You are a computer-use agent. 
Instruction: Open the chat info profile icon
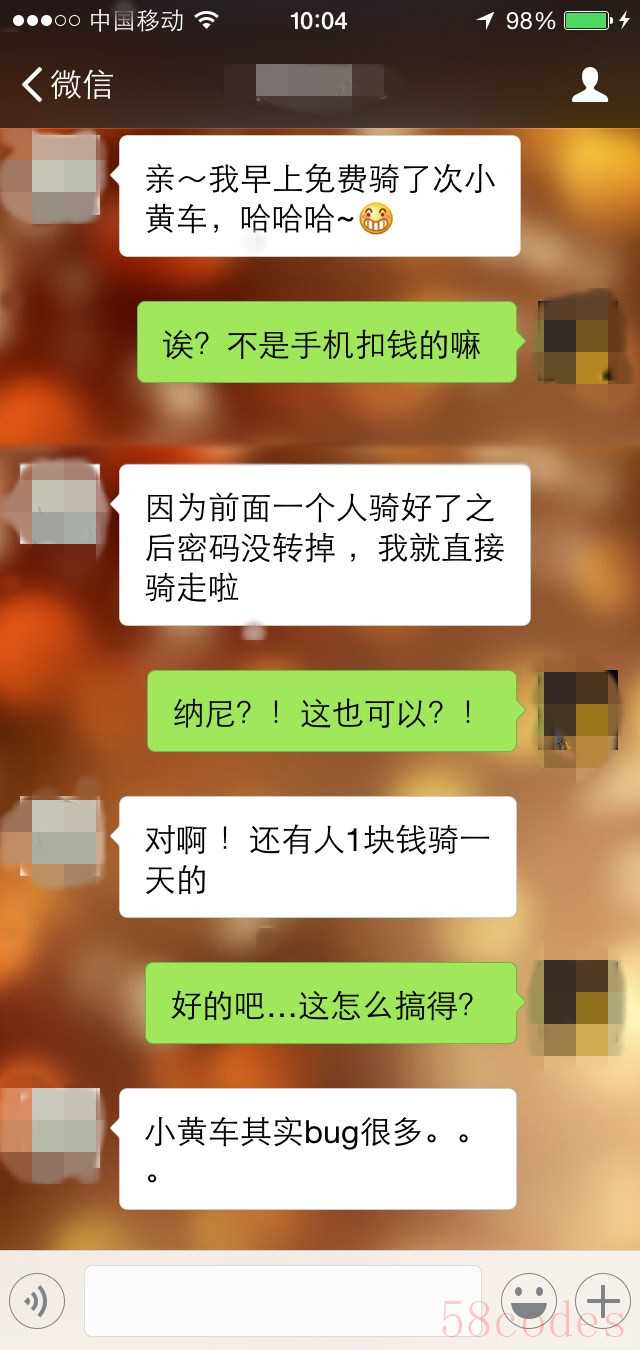[x=589, y=85]
